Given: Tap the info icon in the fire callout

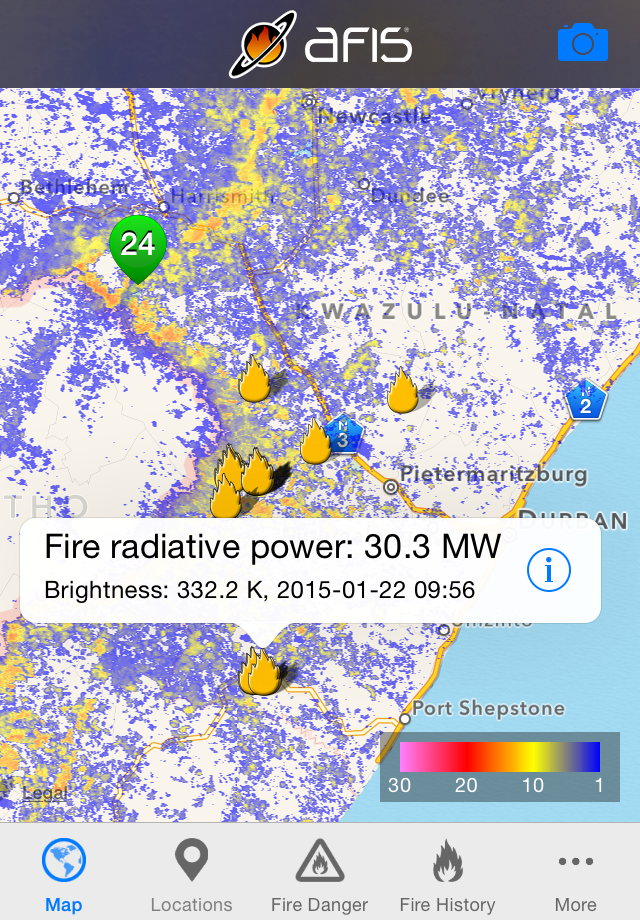Looking at the screenshot, I should [x=548, y=571].
